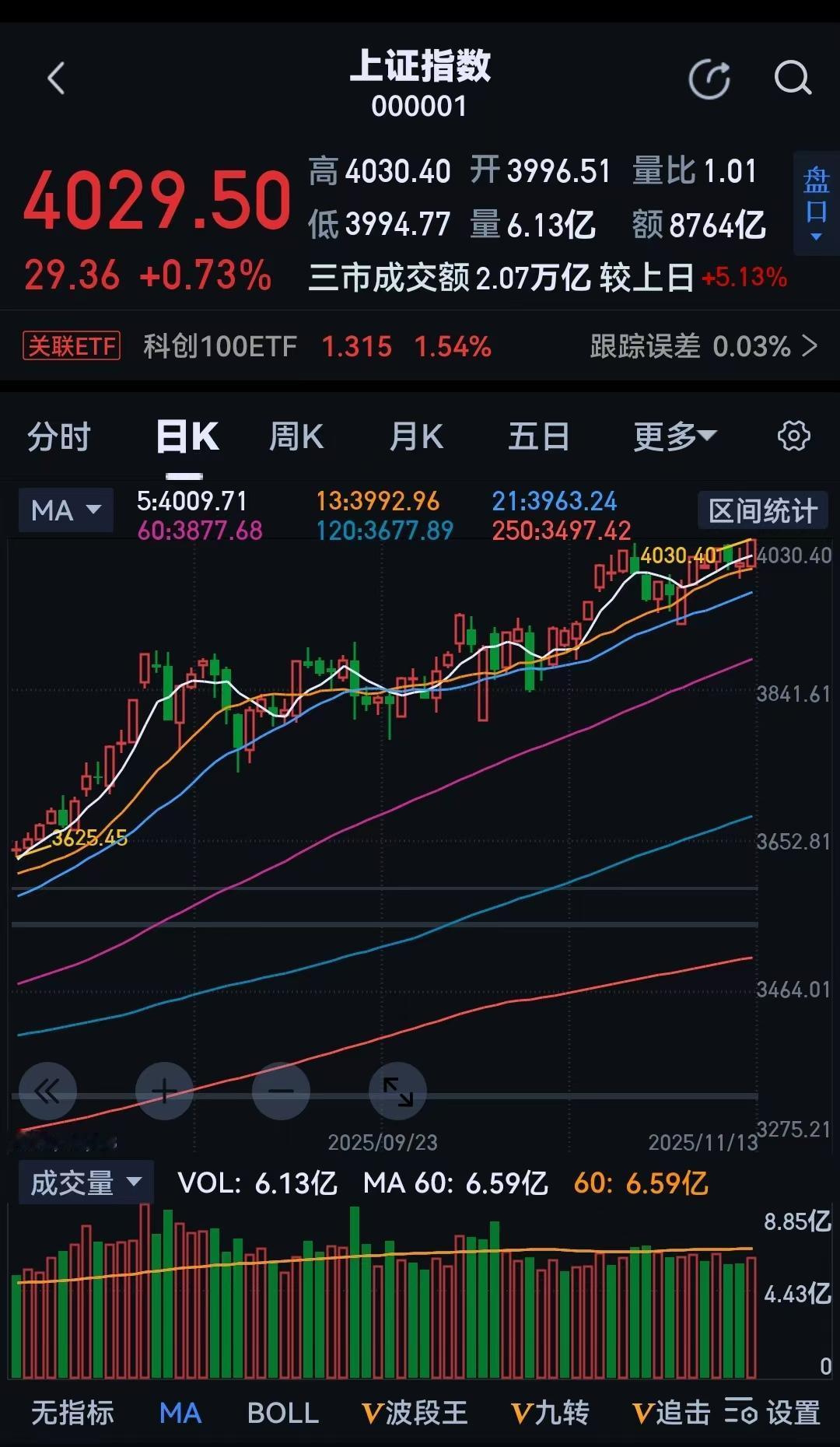Switch to the 周K weekly tab
Screen dimensions: 840x1447
point(295,436)
